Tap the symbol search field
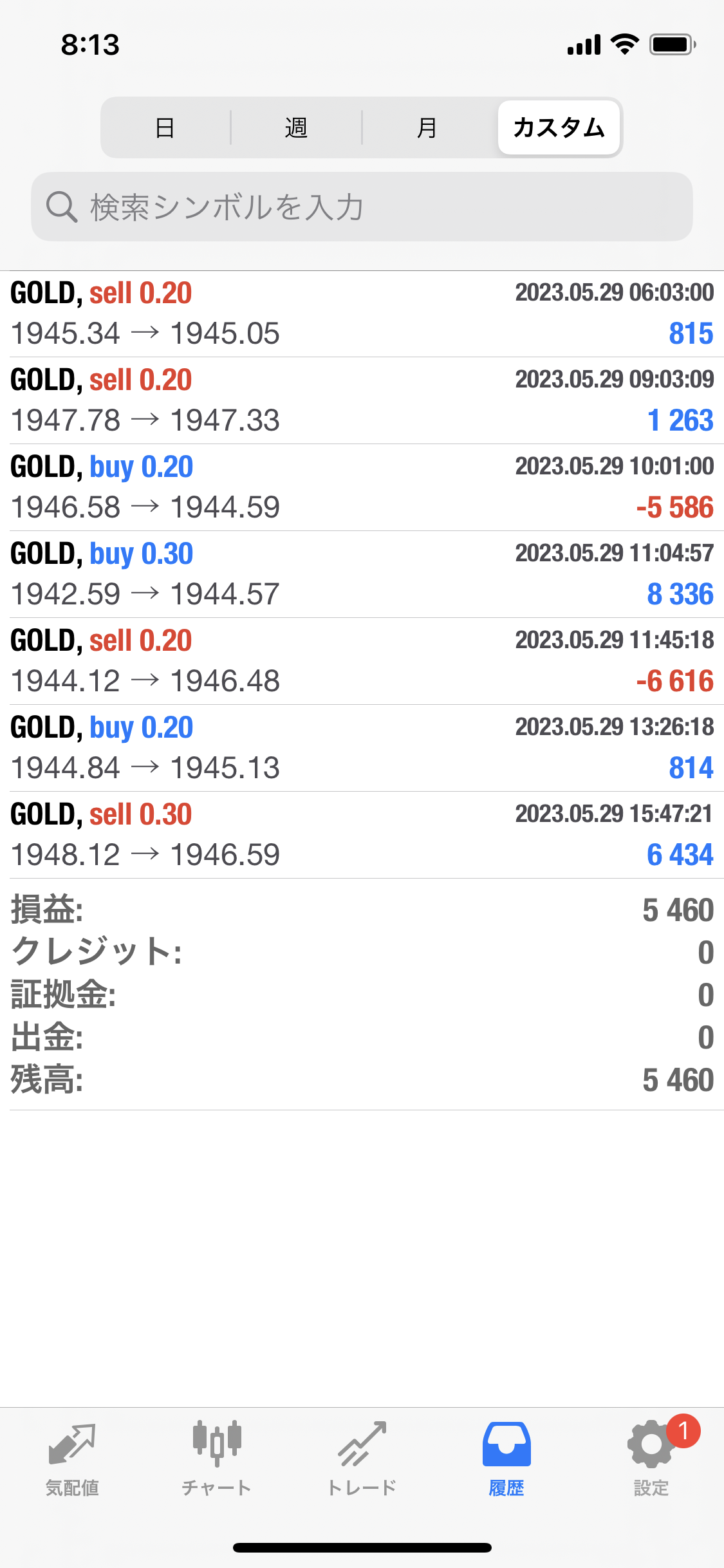 pyautogui.click(x=362, y=207)
